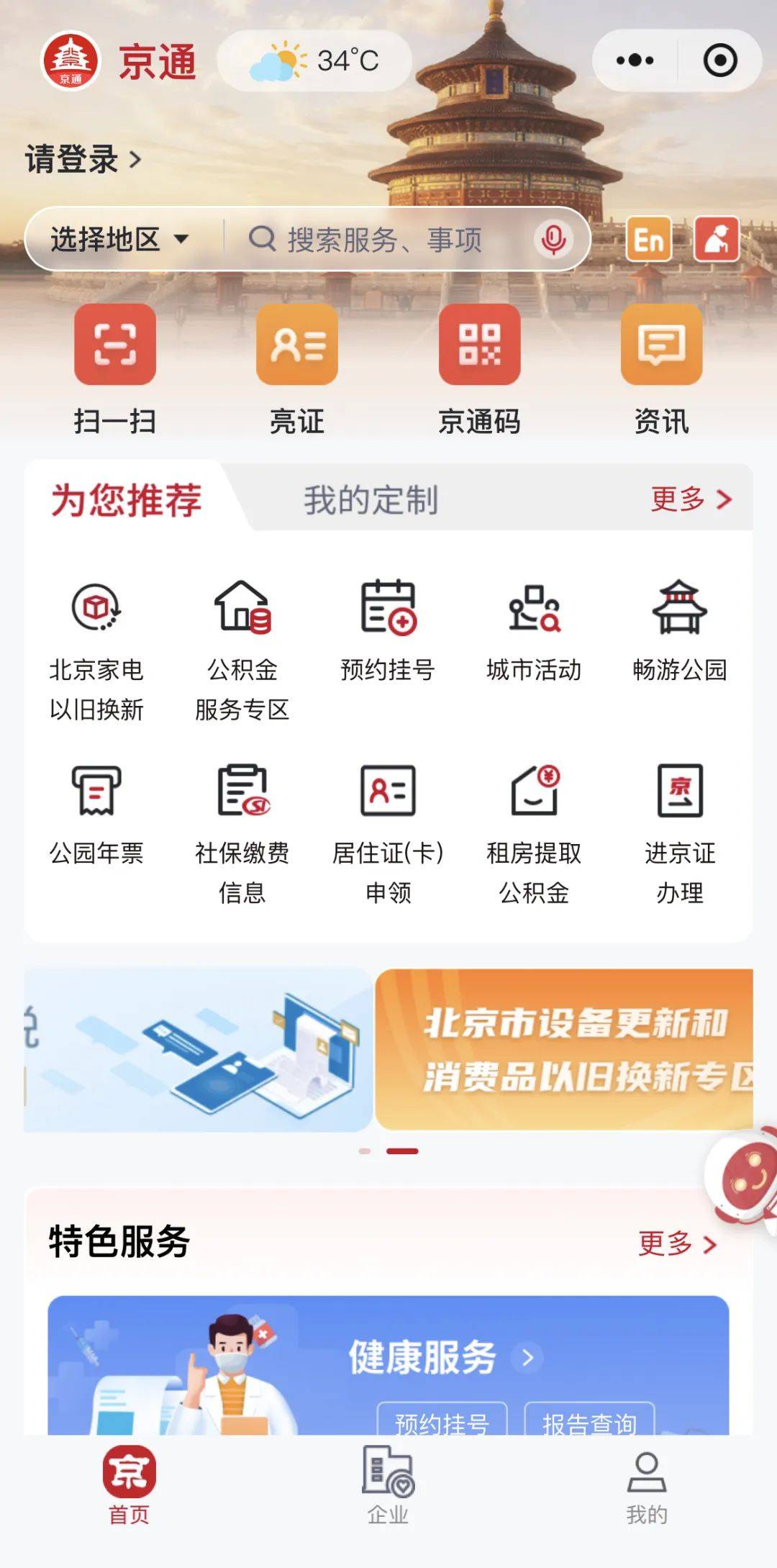Screen dimensions: 777x1568
Task: Go to the 我的 bottom tab
Action: [646, 1485]
